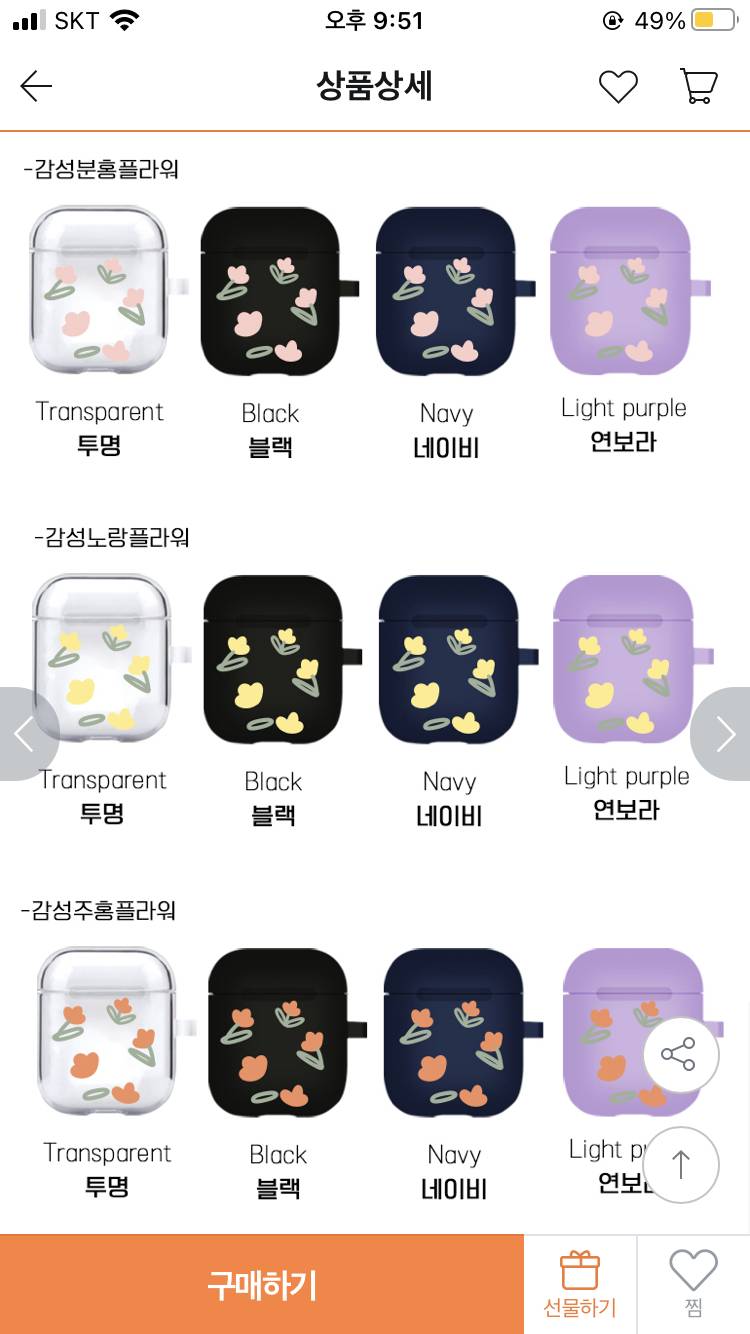Show the previous product image
Viewport: 750px width, 1334px height.
pyautogui.click(x=24, y=735)
